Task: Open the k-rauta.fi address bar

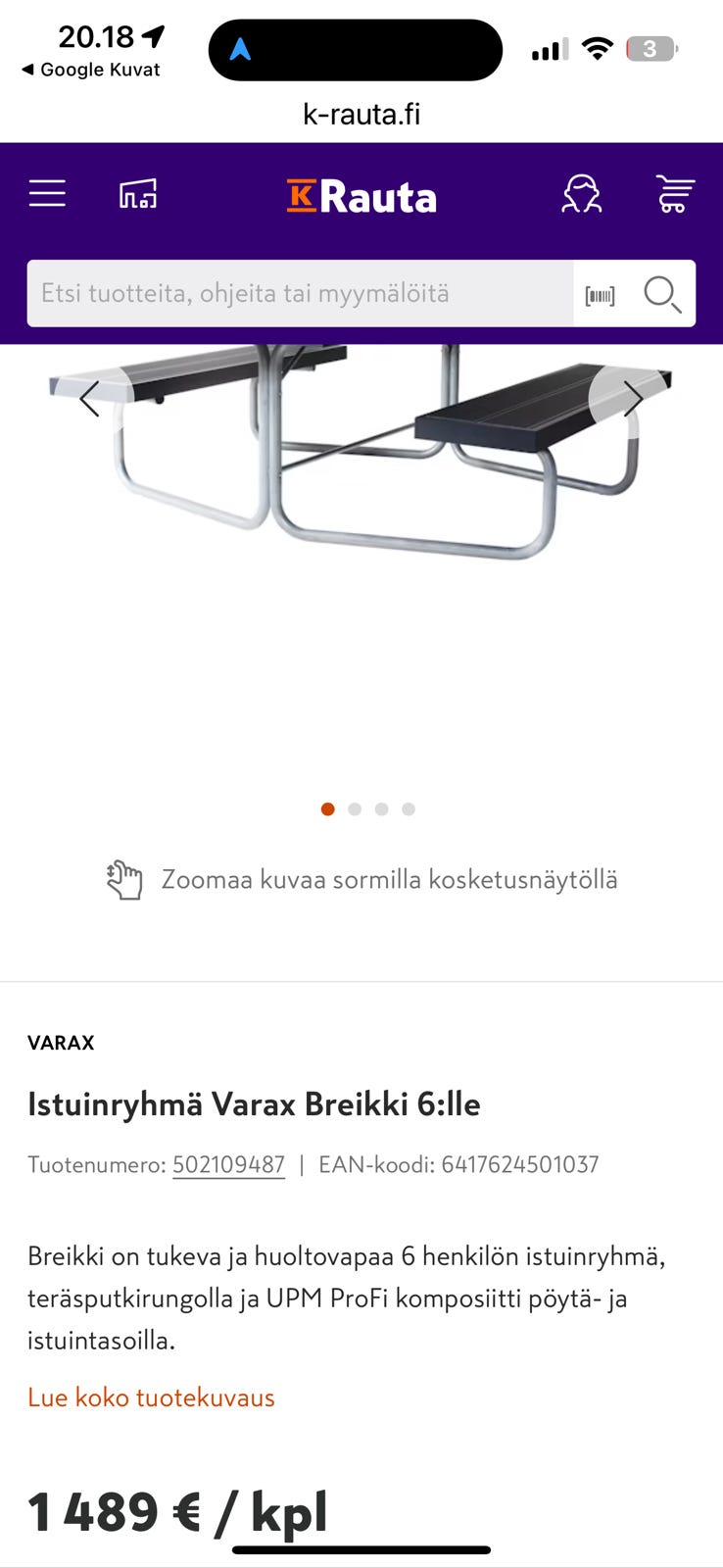Action: [x=361, y=114]
